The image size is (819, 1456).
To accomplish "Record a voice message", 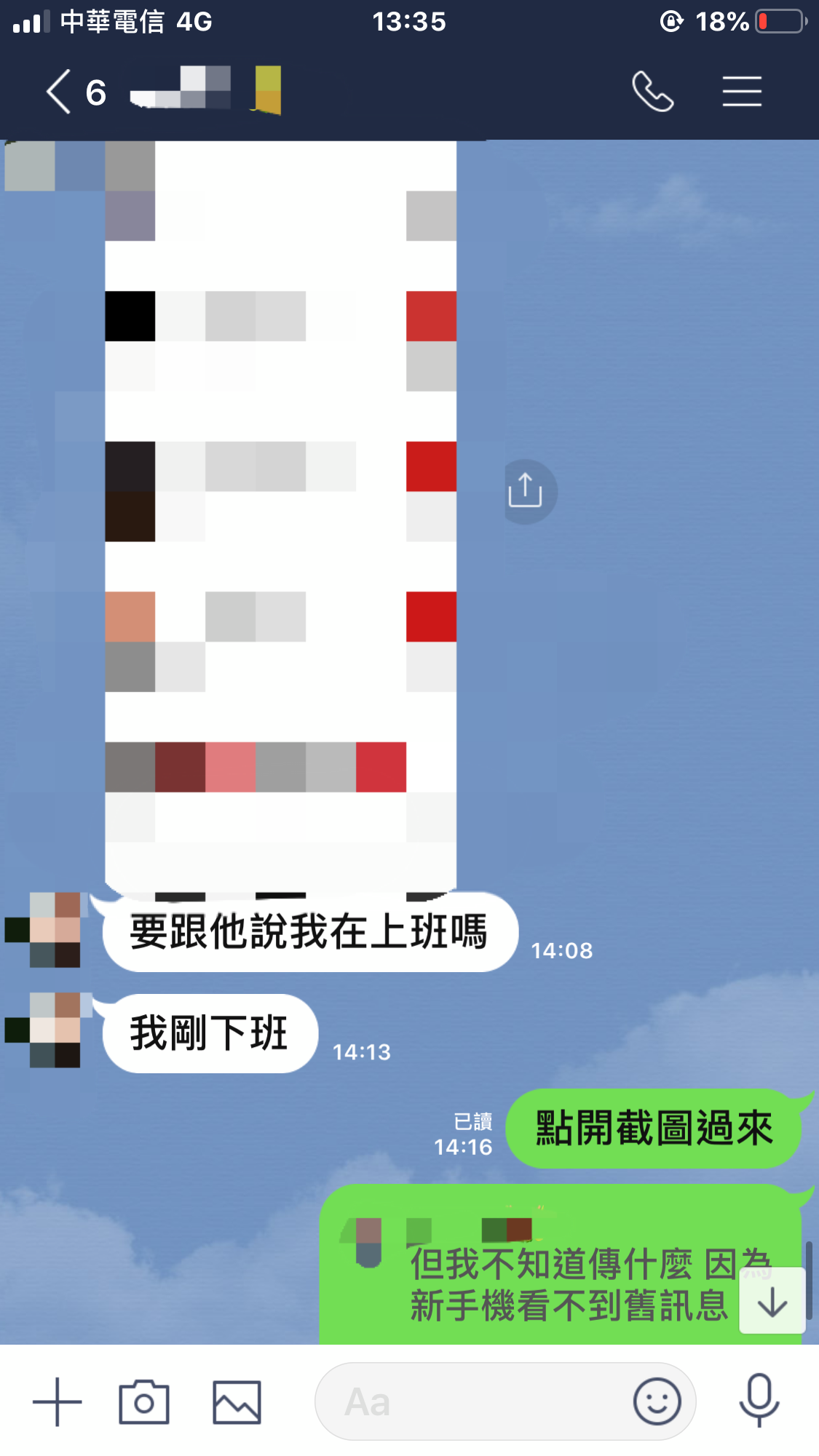I will (x=759, y=1400).
